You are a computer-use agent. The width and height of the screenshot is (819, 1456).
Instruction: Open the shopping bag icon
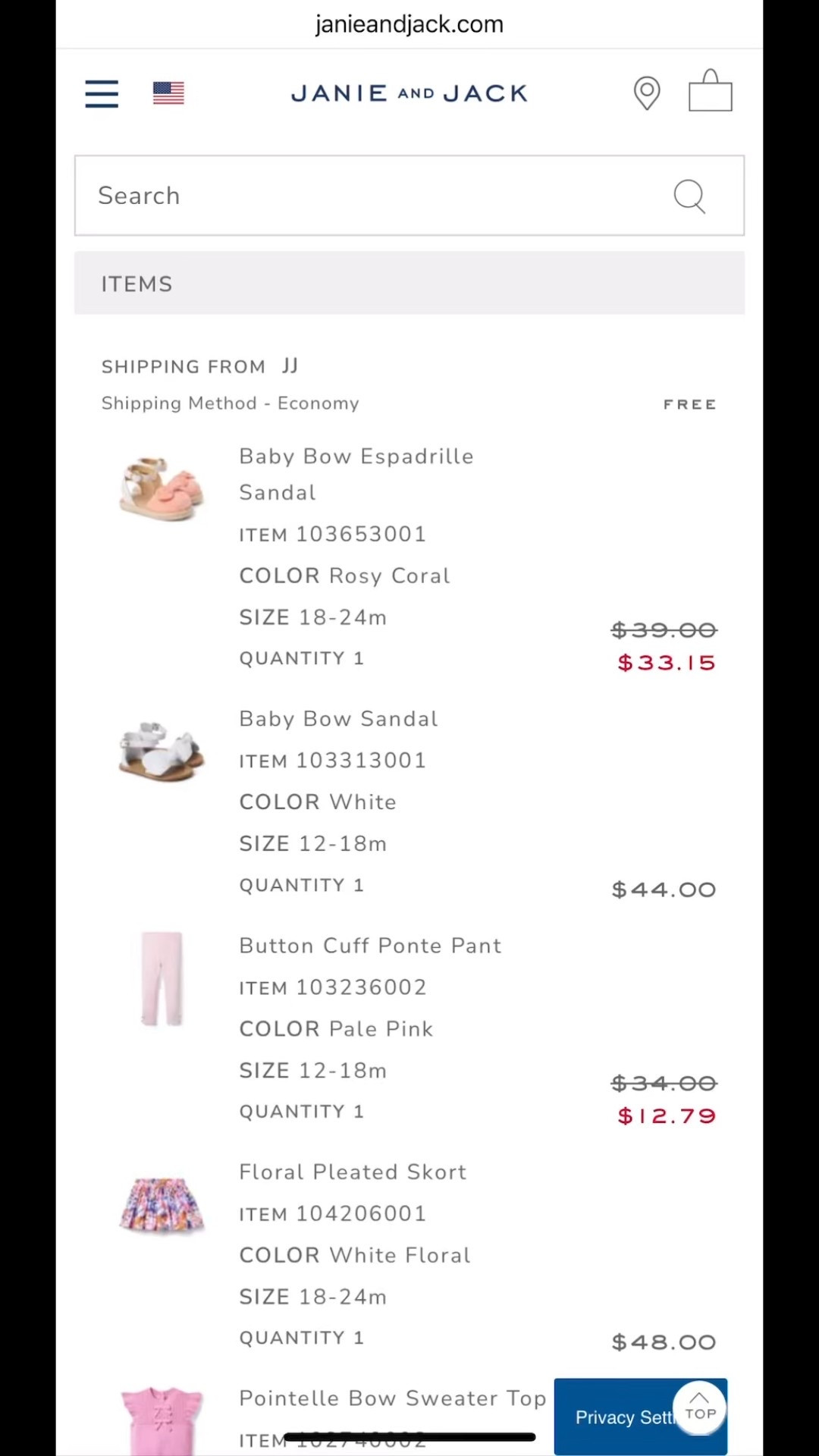click(709, 91)
